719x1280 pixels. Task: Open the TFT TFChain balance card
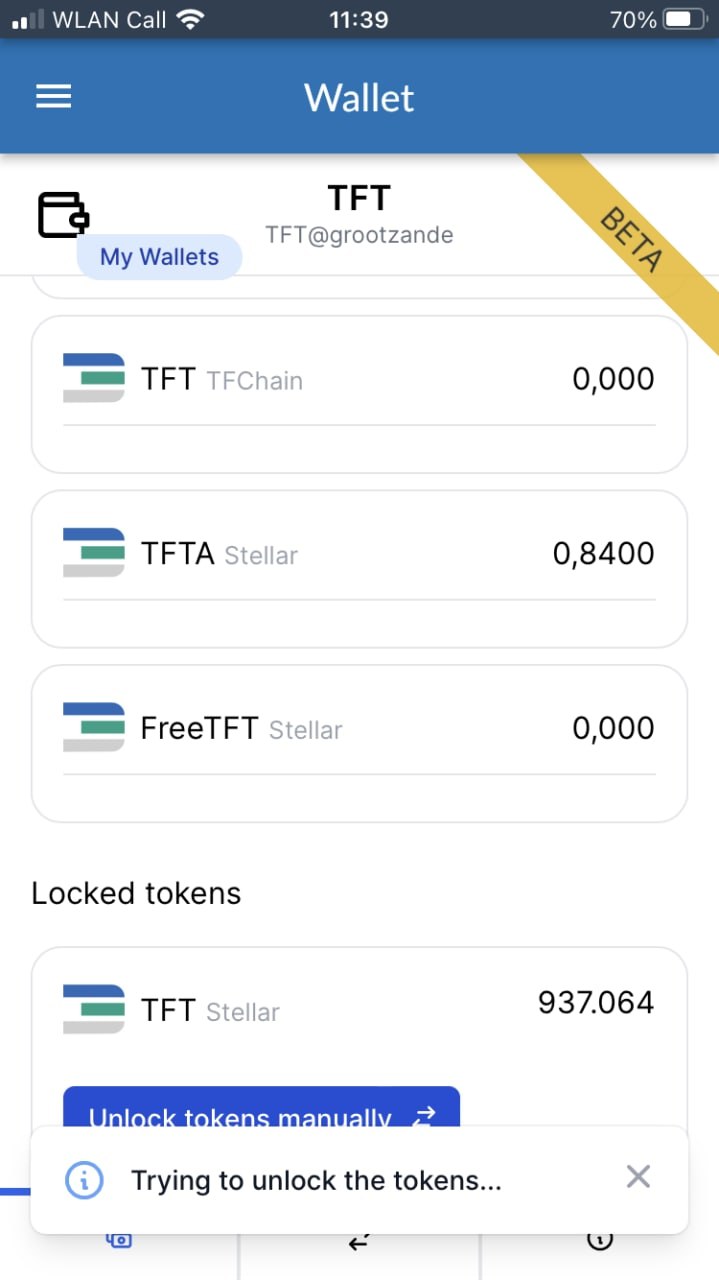coord(359,394)
